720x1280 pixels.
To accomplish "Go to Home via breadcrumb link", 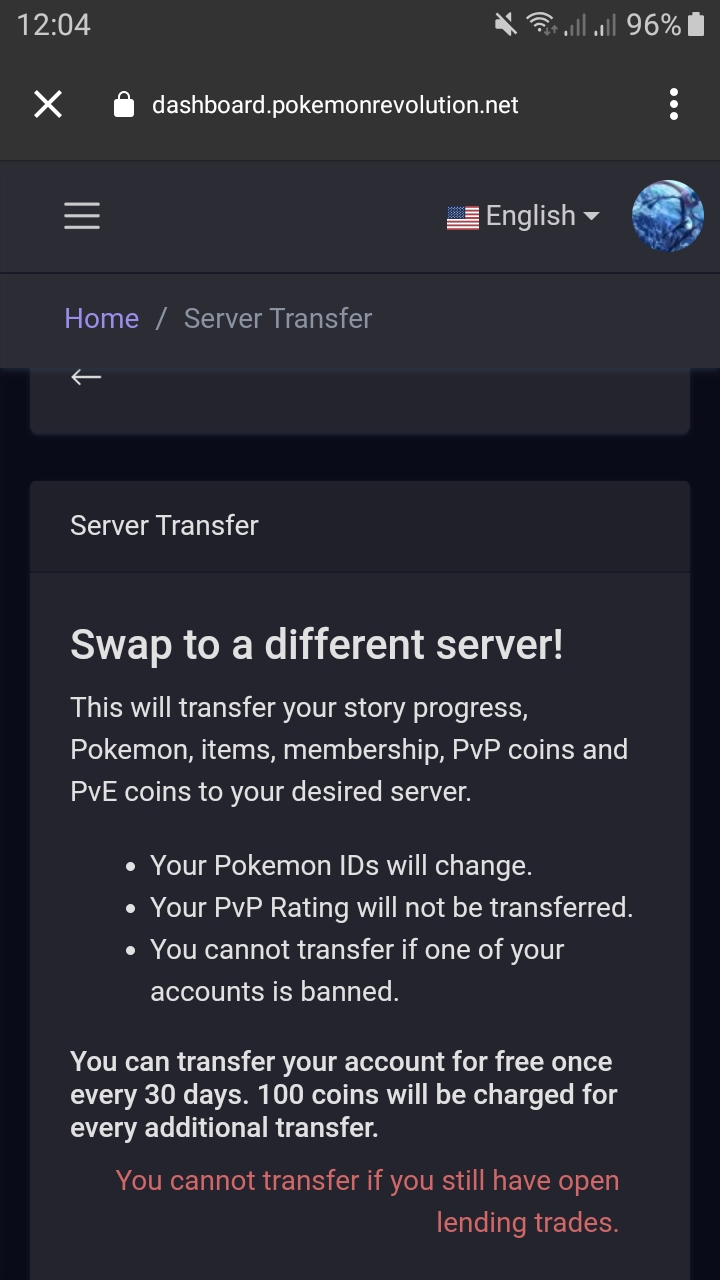I will pos(101,318).
